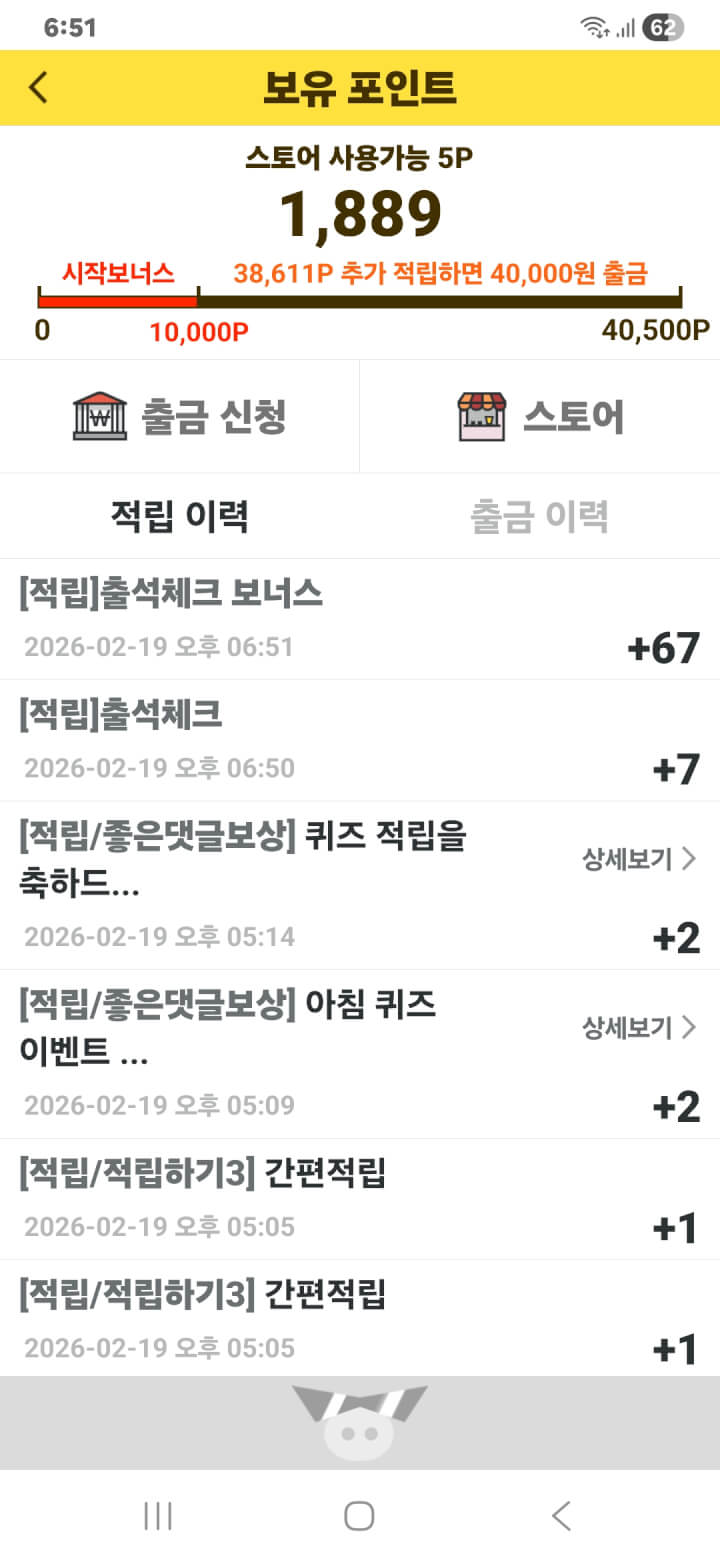Open the 스토어 store
Image resolution: width=720 pixels, height=1560 pixels.
pyautogui.click(x=540, y=416)
